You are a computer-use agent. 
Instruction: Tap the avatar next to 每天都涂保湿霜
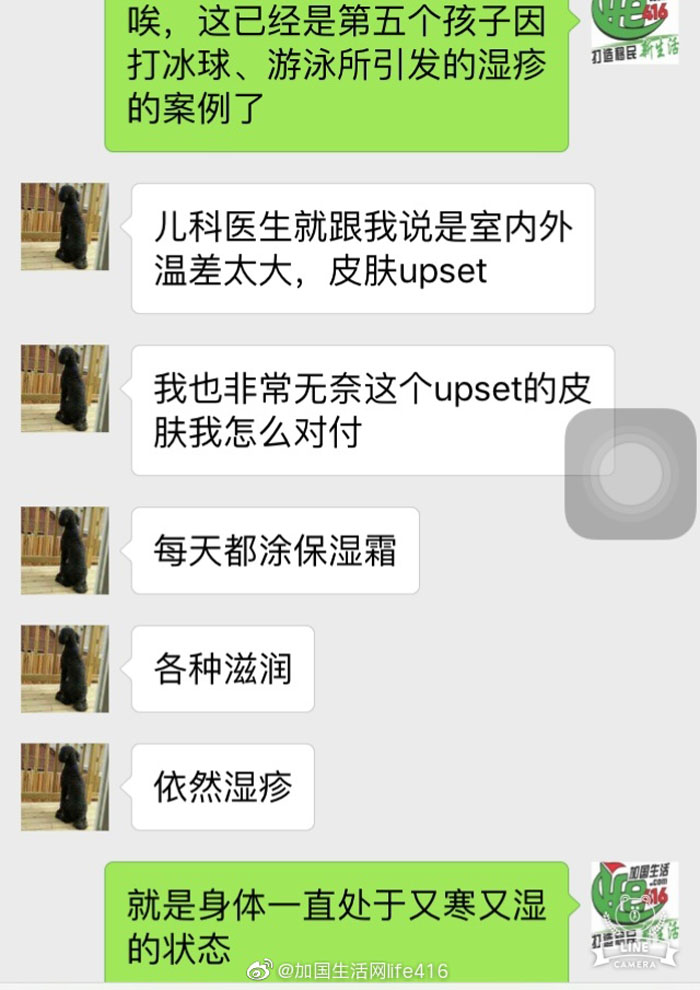[65, 550]
